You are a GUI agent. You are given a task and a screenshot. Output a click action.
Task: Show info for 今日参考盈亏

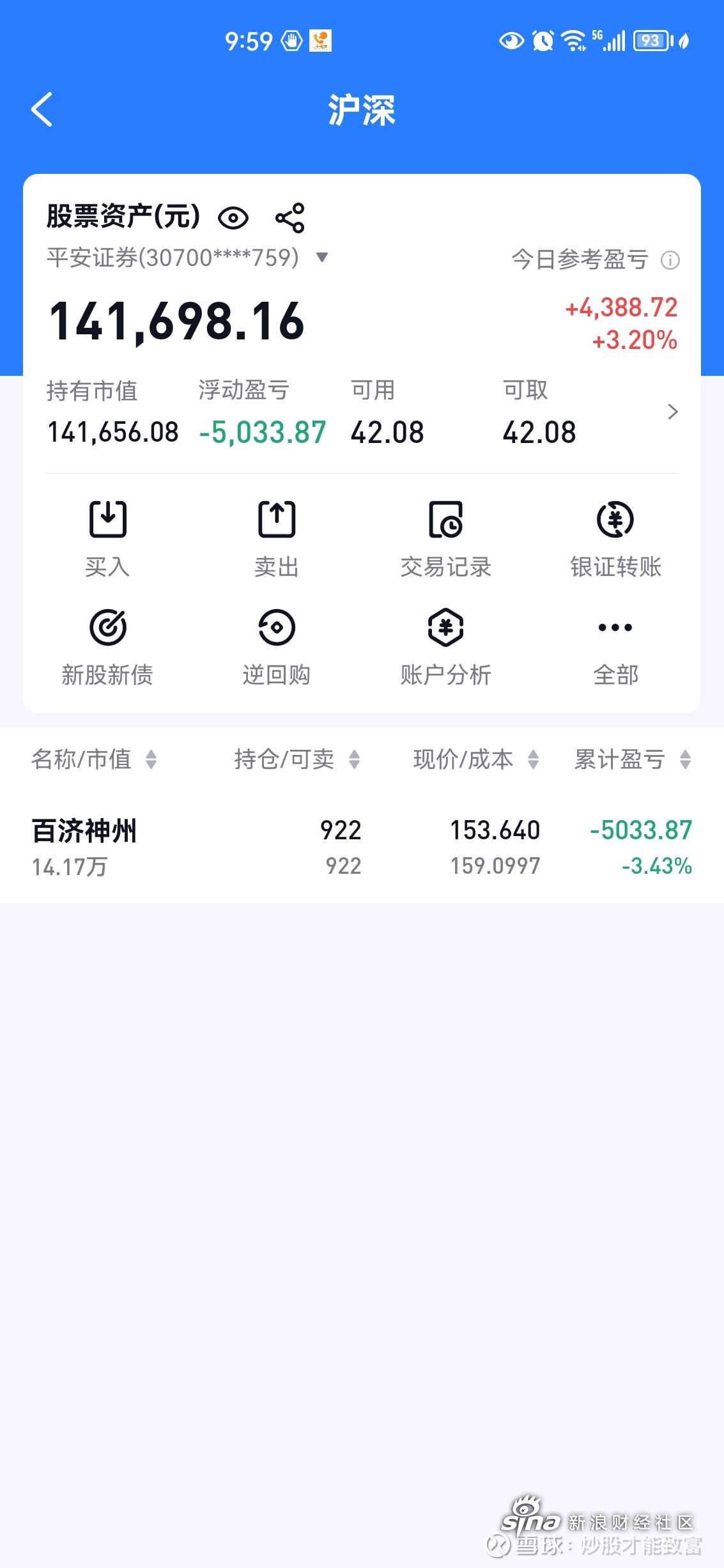[670, 260]
